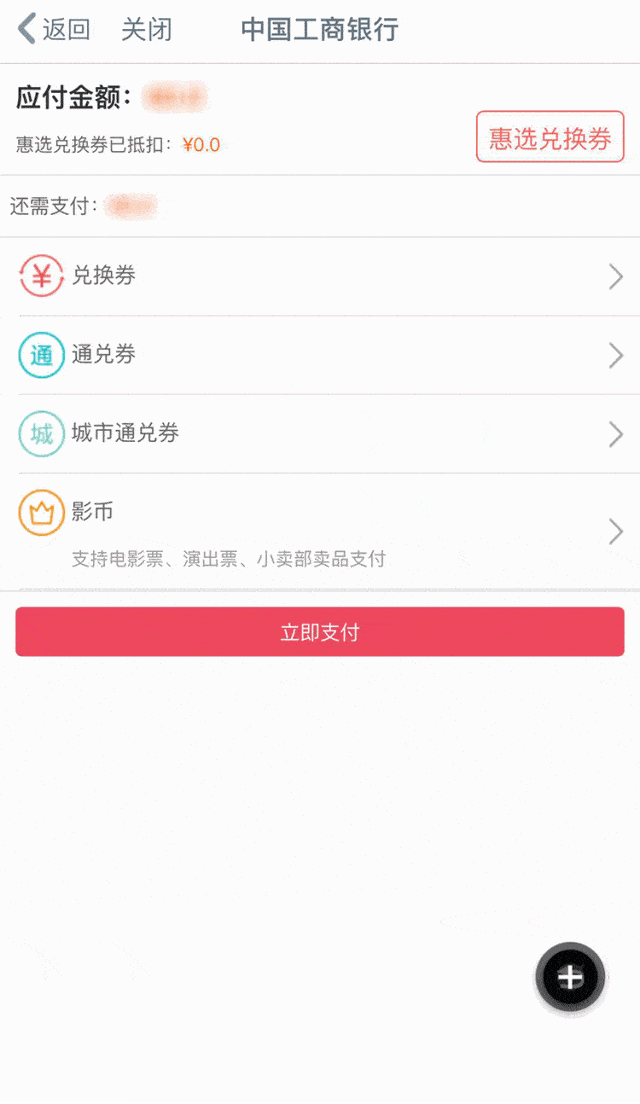Screen dimensions: 640x1104
Task: Open the 兑换券 payment option
Action: [320, 276]
